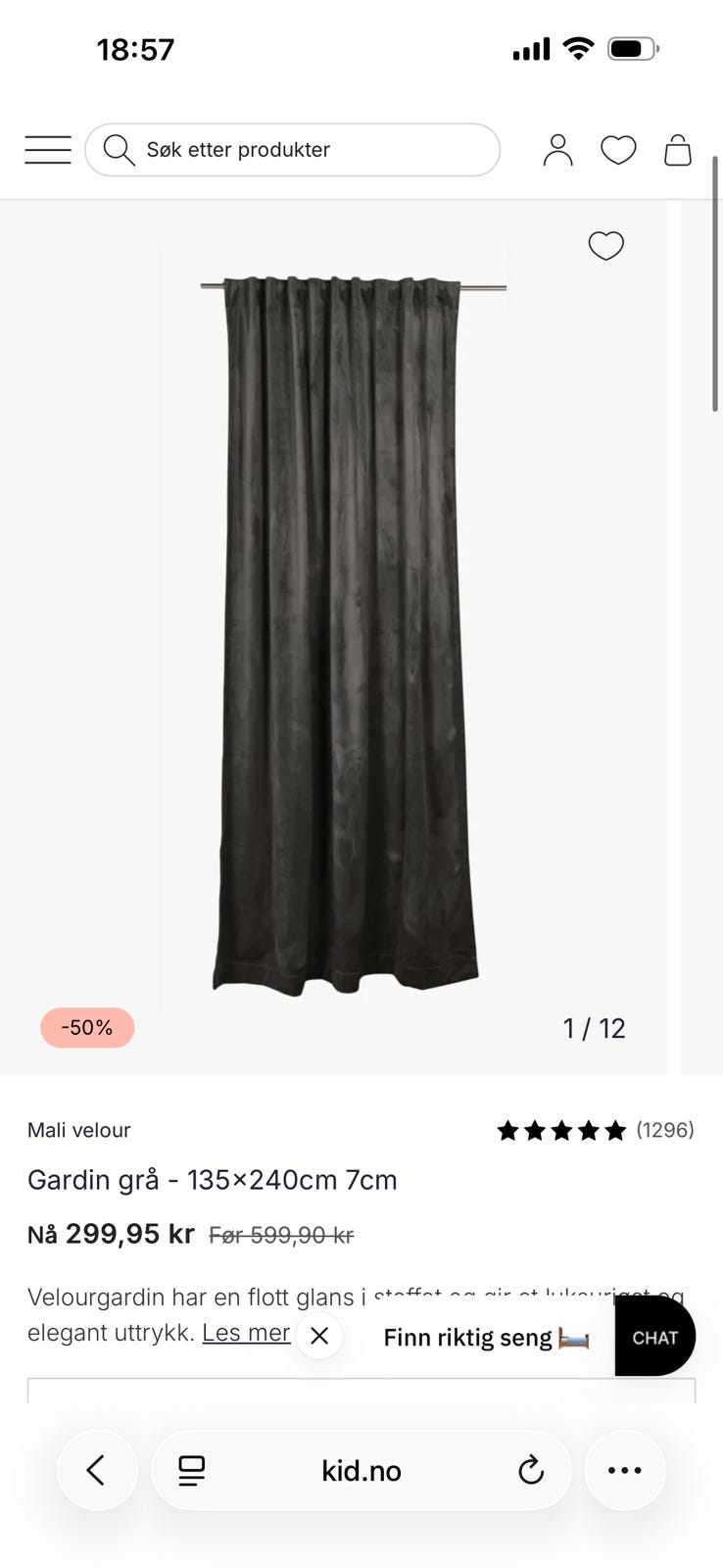Open the browser tabs overview icon

click(192, 1470)
